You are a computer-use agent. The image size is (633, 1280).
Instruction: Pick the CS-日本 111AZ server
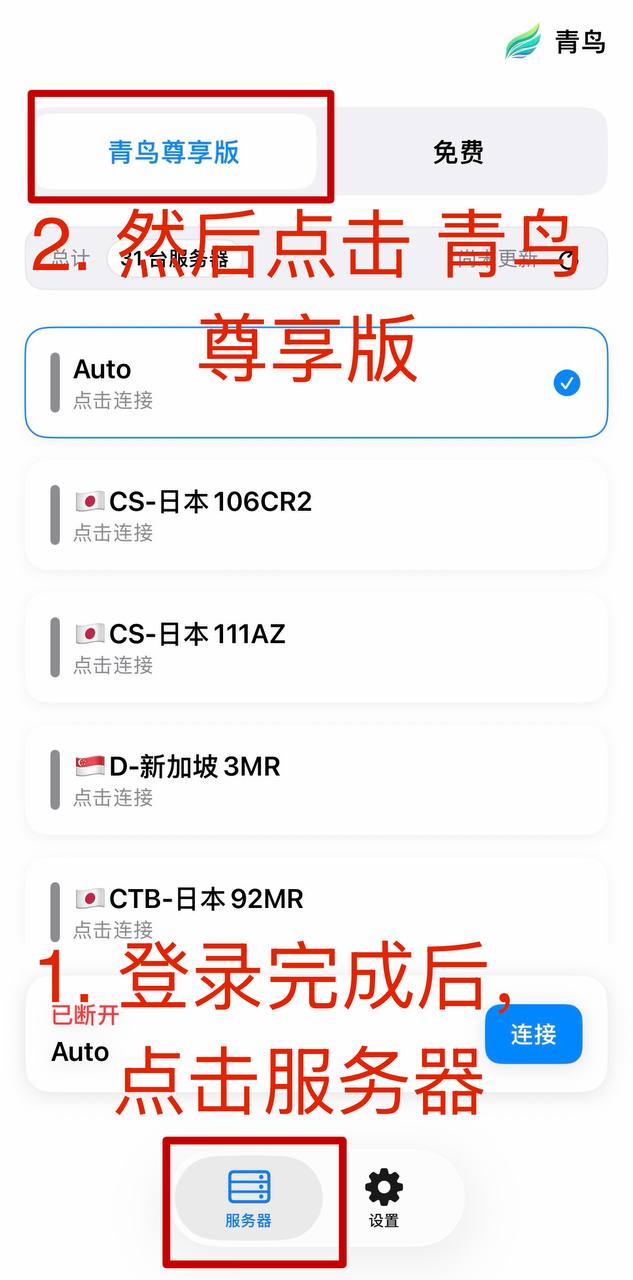pyautogui.click(x=315, y=646)
